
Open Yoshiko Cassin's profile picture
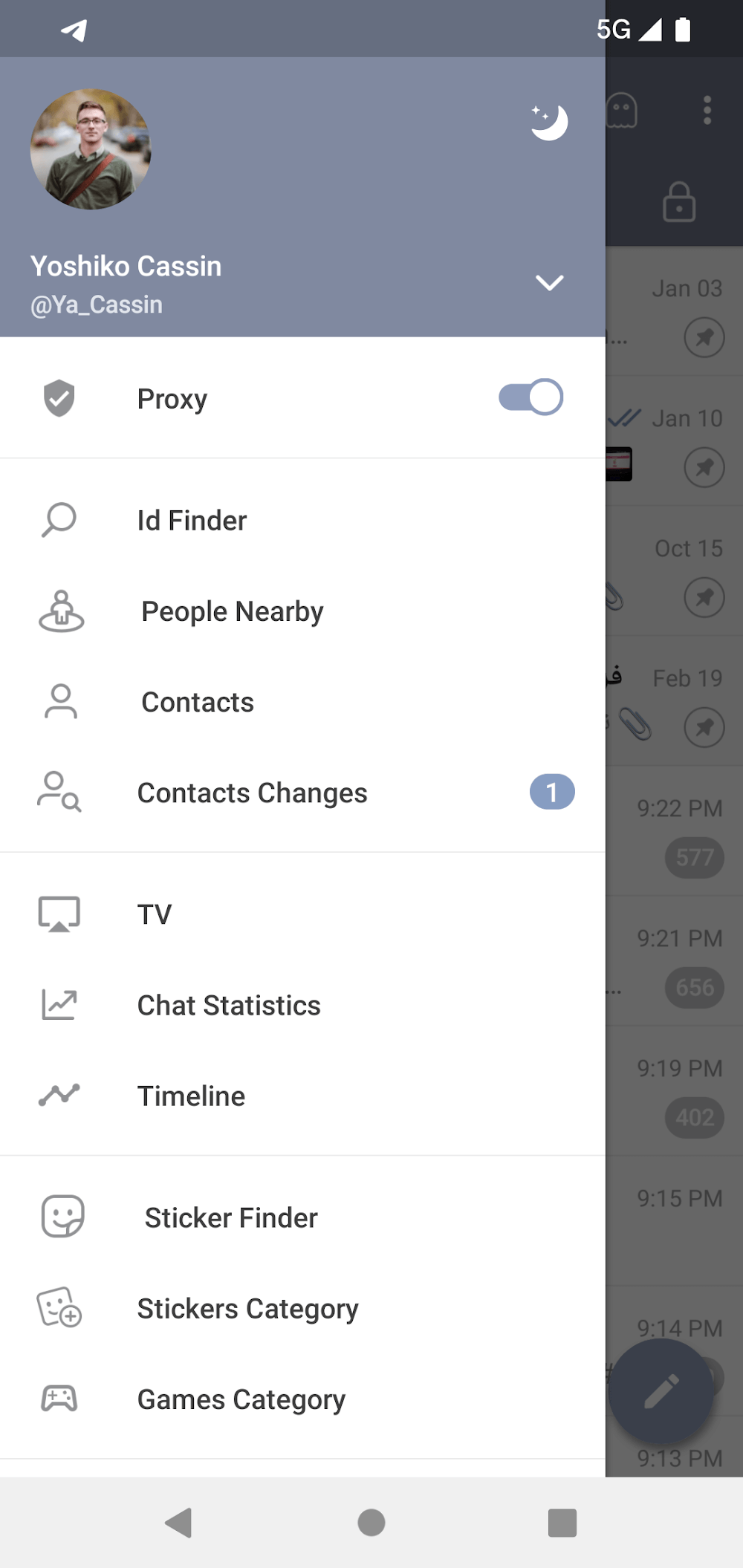(x=91, y=149)
